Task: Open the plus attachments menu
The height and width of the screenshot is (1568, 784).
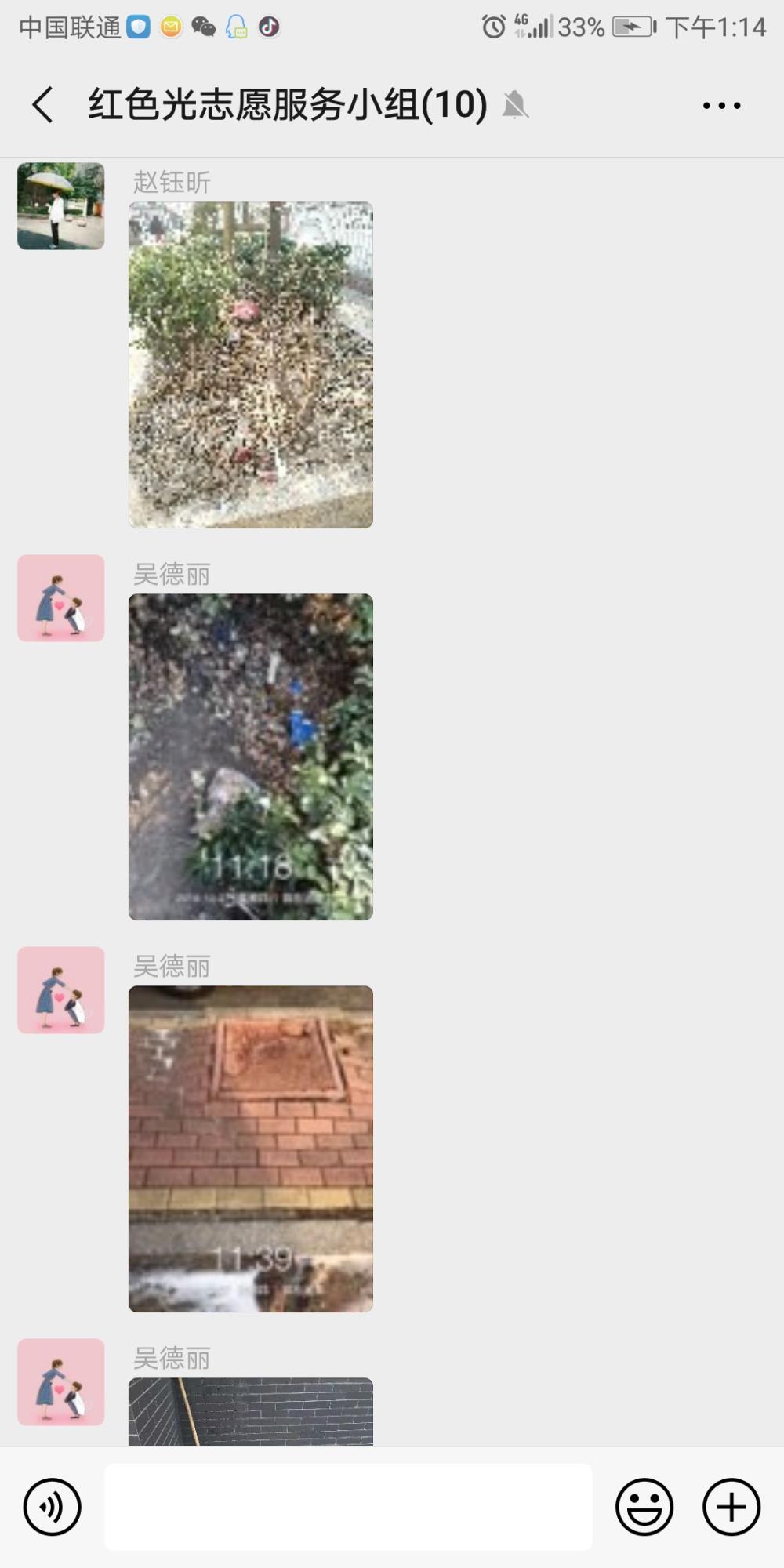Action: [x=731, y=1507]
